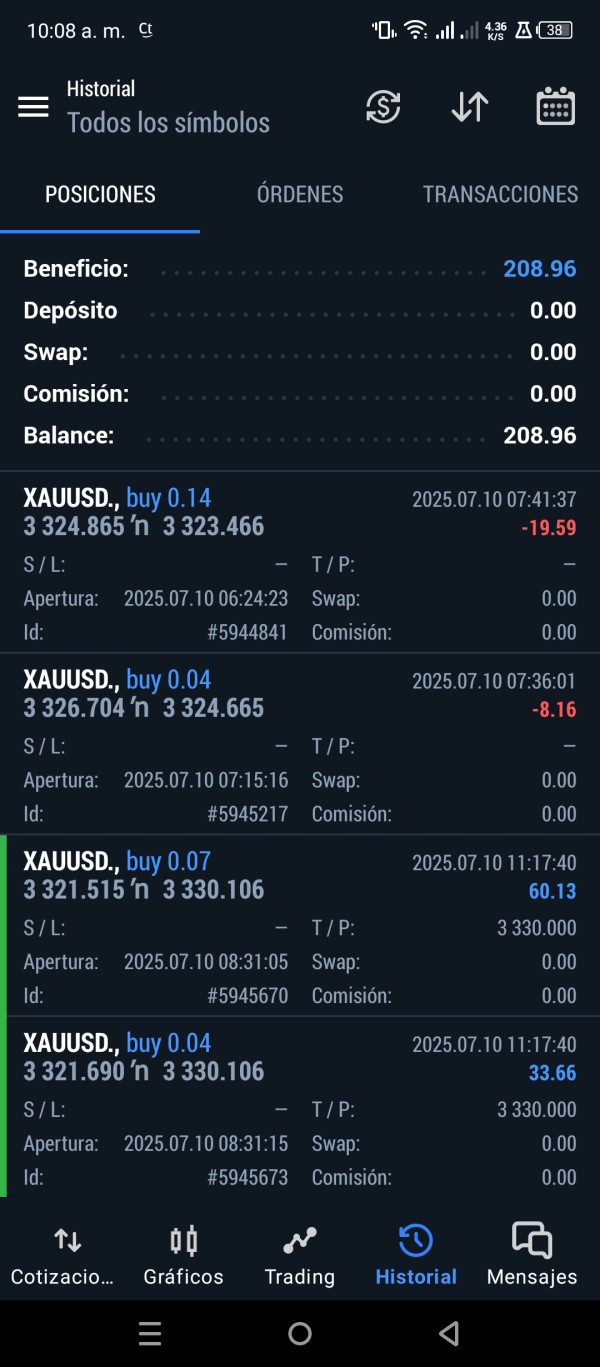Tap the currency symbol filter icon
600x1367 pixels.
(383, 107)
